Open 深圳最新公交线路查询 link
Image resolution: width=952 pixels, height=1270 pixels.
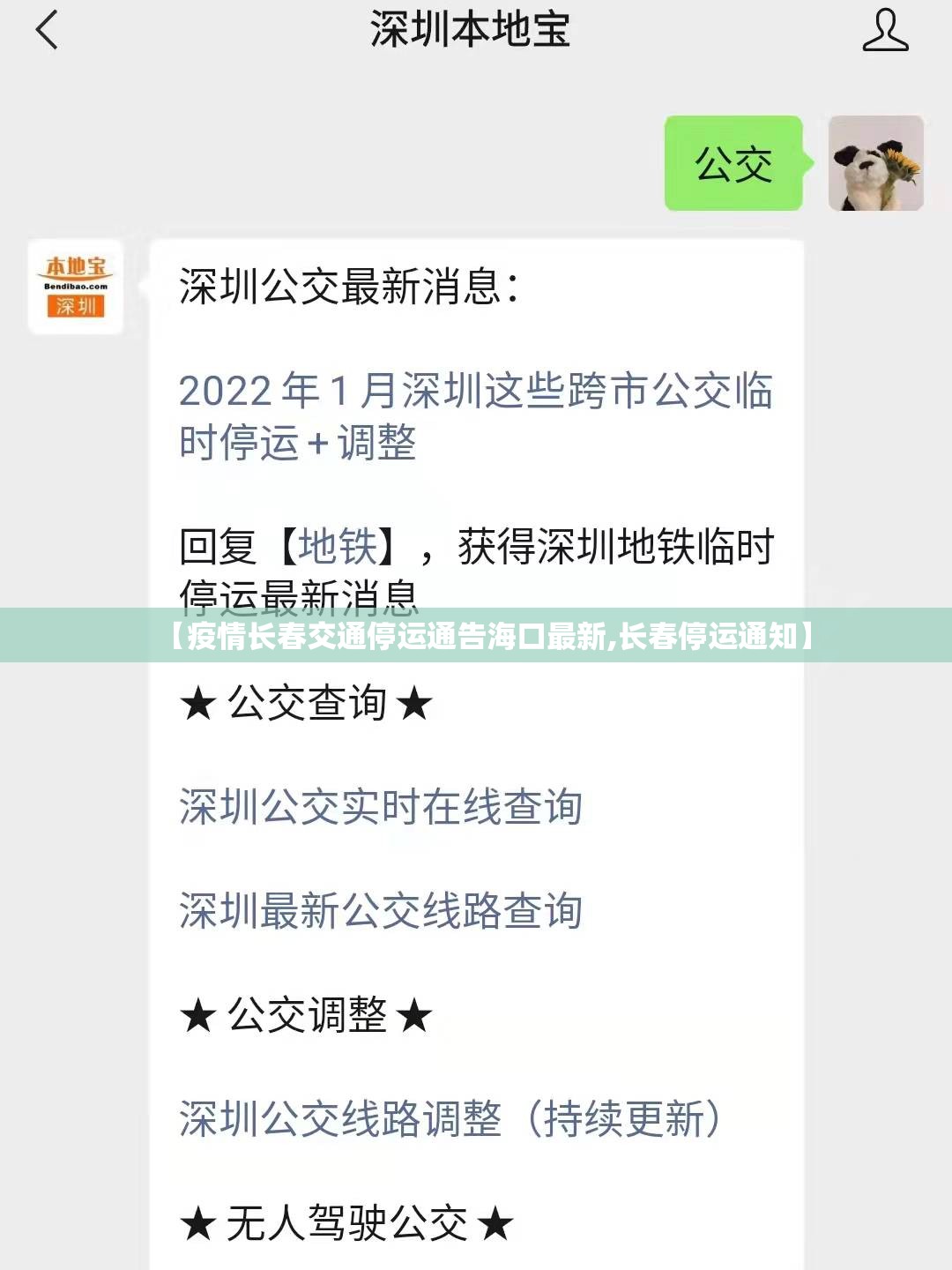[x=380, y=911]
